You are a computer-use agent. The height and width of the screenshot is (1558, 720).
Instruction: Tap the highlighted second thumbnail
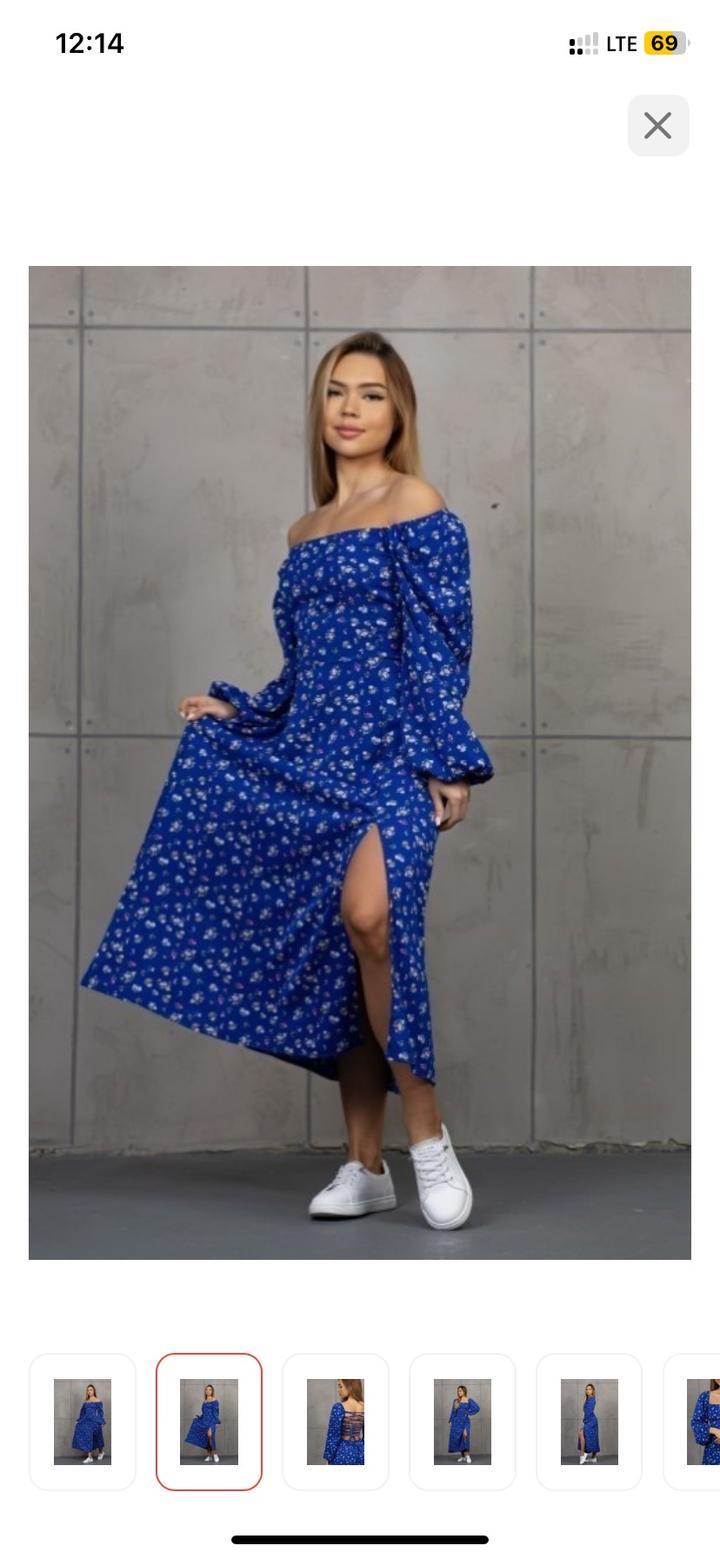pyautogui.click(x=209, y=1421)
